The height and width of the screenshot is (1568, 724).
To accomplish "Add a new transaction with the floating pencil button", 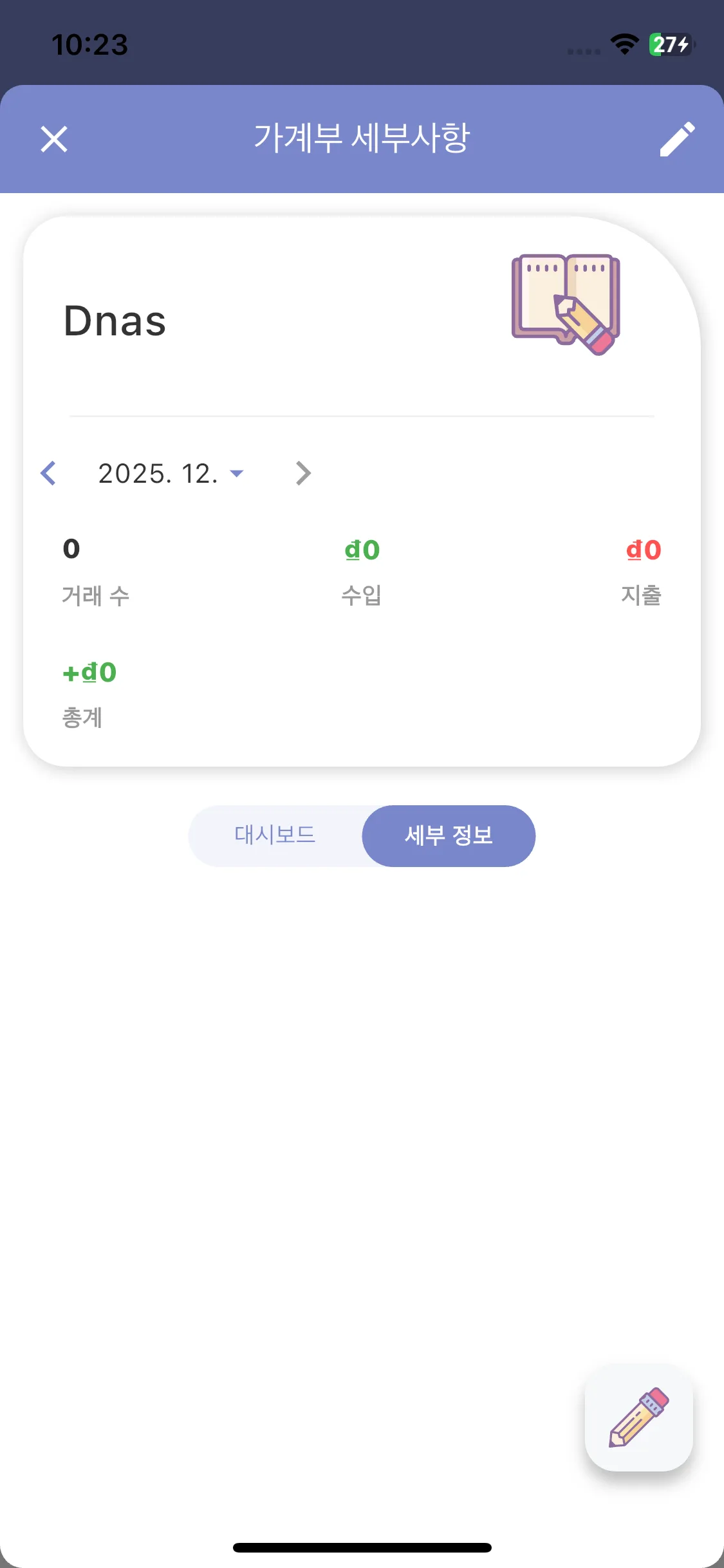I will pos(638,1417).
